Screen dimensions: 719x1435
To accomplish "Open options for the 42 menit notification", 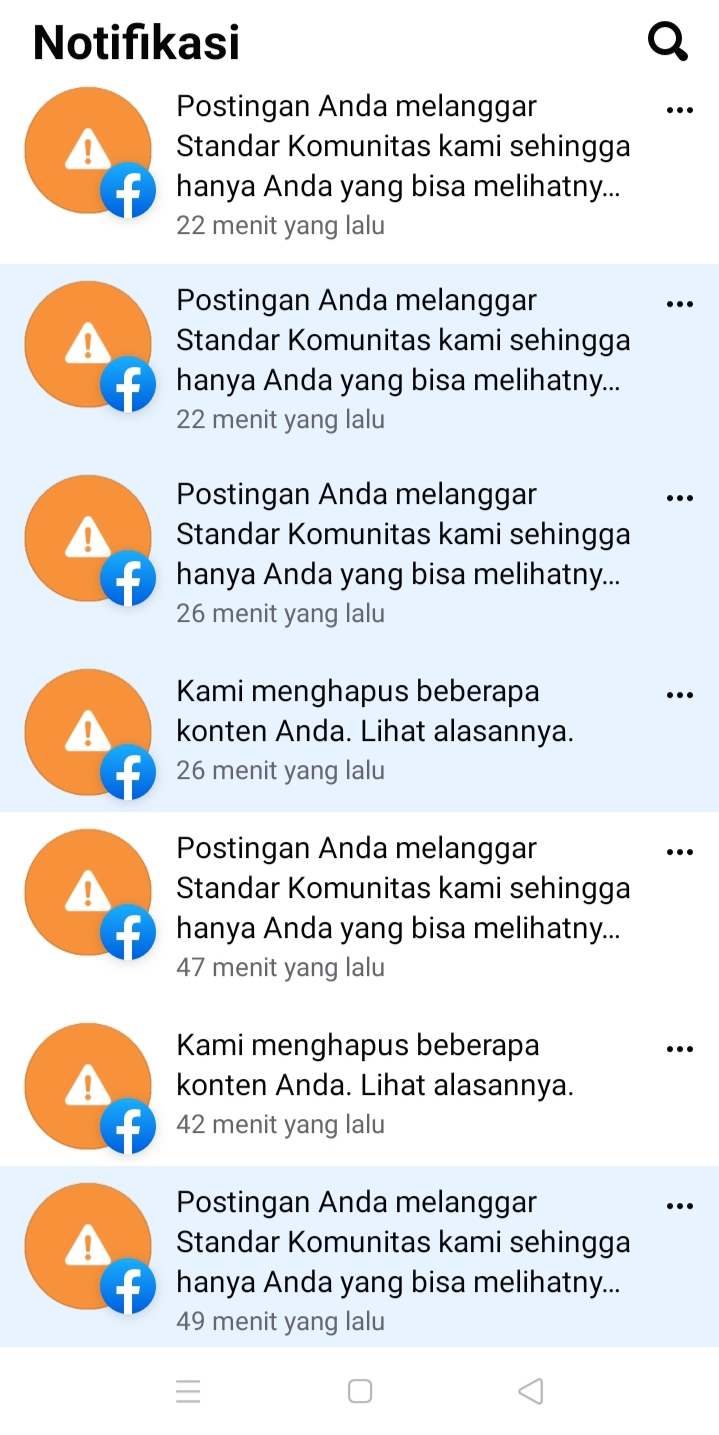I will pos(679,1049).
